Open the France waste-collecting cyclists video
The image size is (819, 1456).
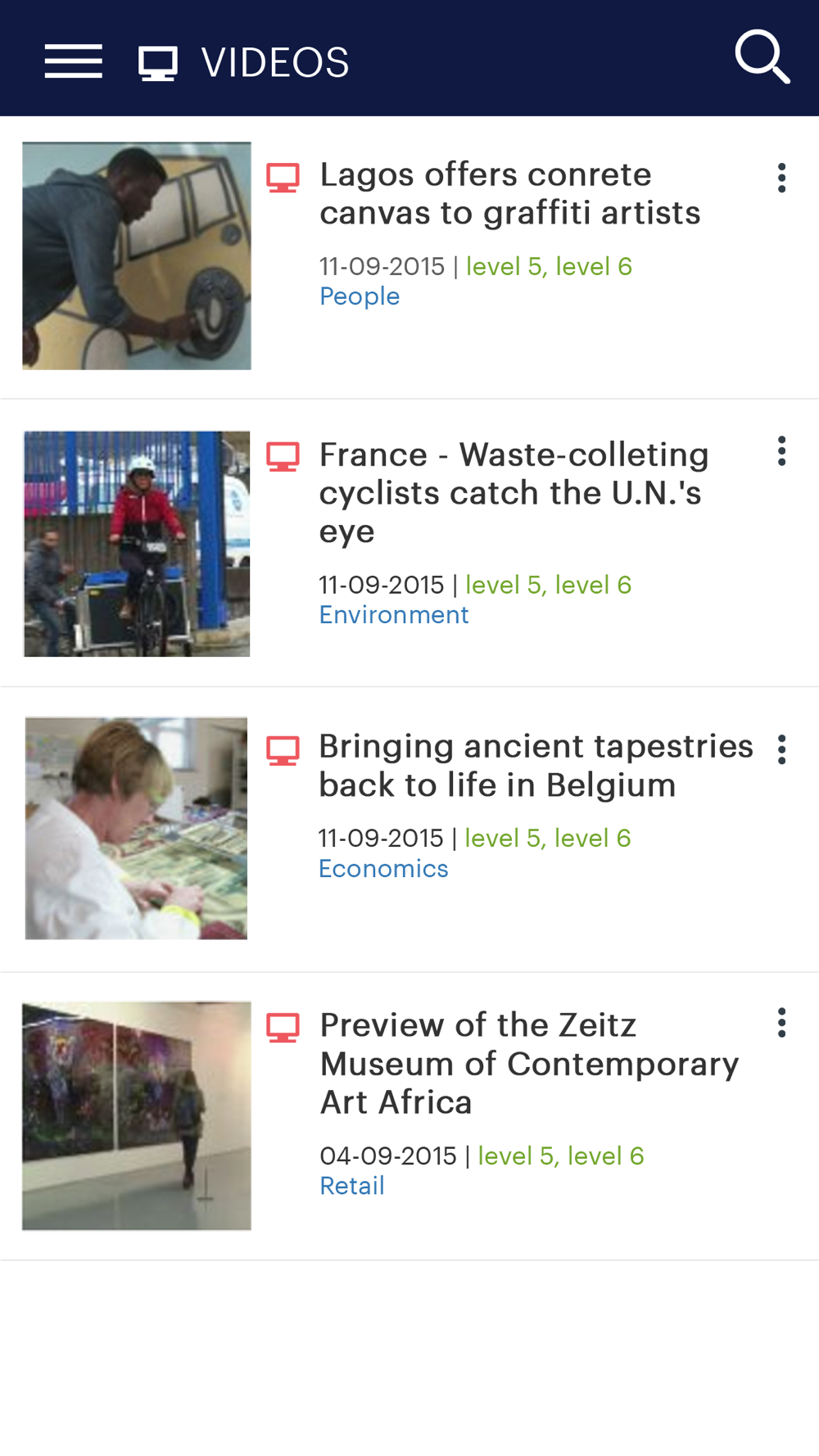(514, 492)
